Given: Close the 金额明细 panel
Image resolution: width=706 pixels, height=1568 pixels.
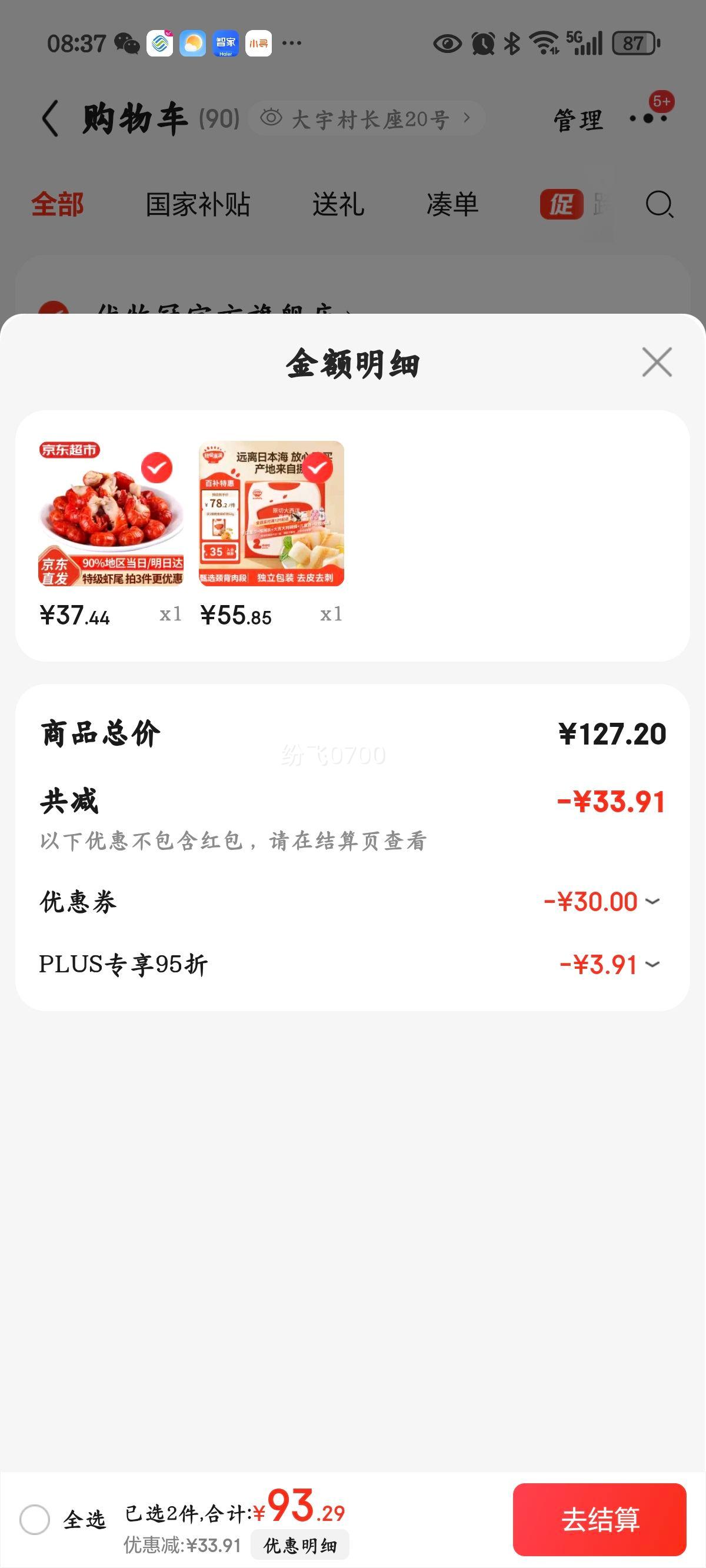Looking at the screenshot, I should pyautogui.click(x=657, y=363).
